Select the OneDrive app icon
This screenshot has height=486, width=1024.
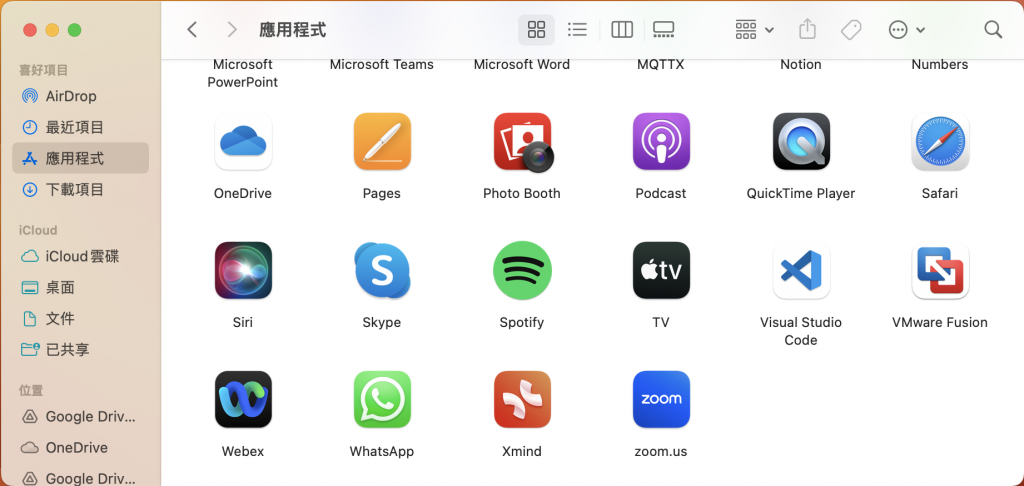click(243, 142)
